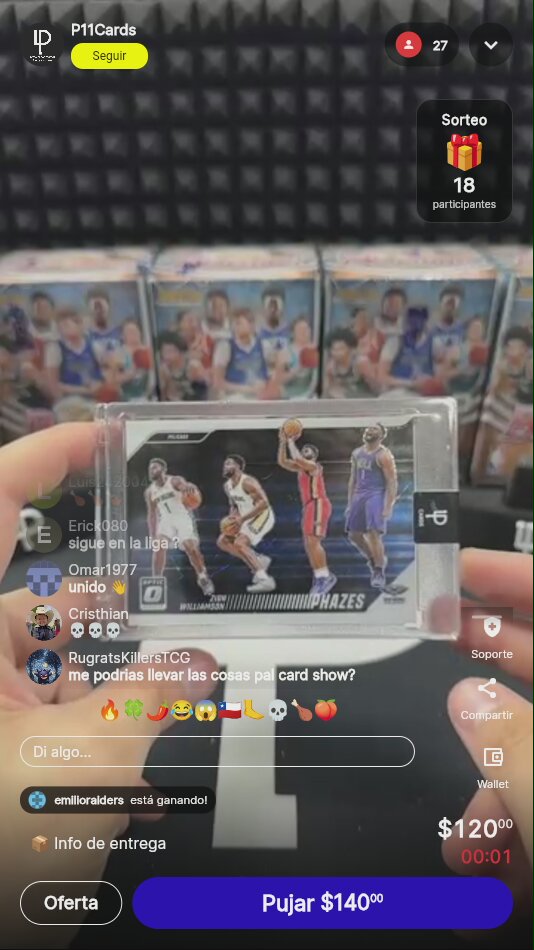Send the skull emoji reaction

(x=277, y=709)
